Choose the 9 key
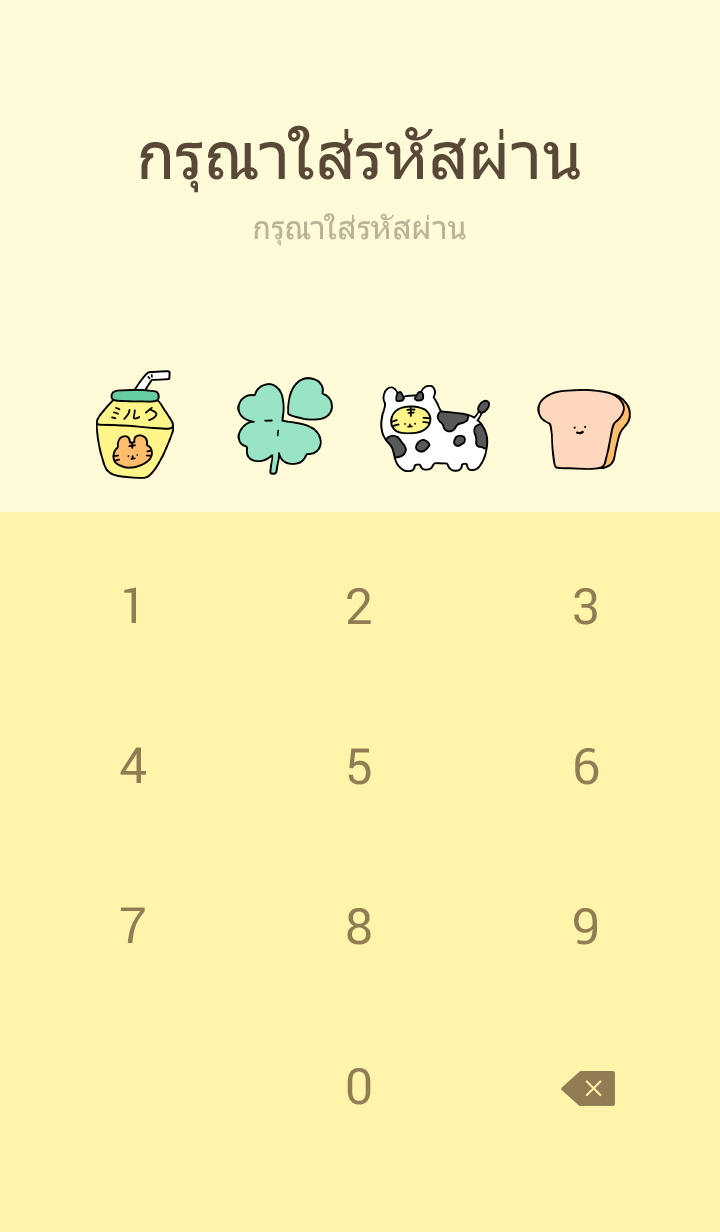The width and height of the screenshot is (720, 1232). [585, 927]
